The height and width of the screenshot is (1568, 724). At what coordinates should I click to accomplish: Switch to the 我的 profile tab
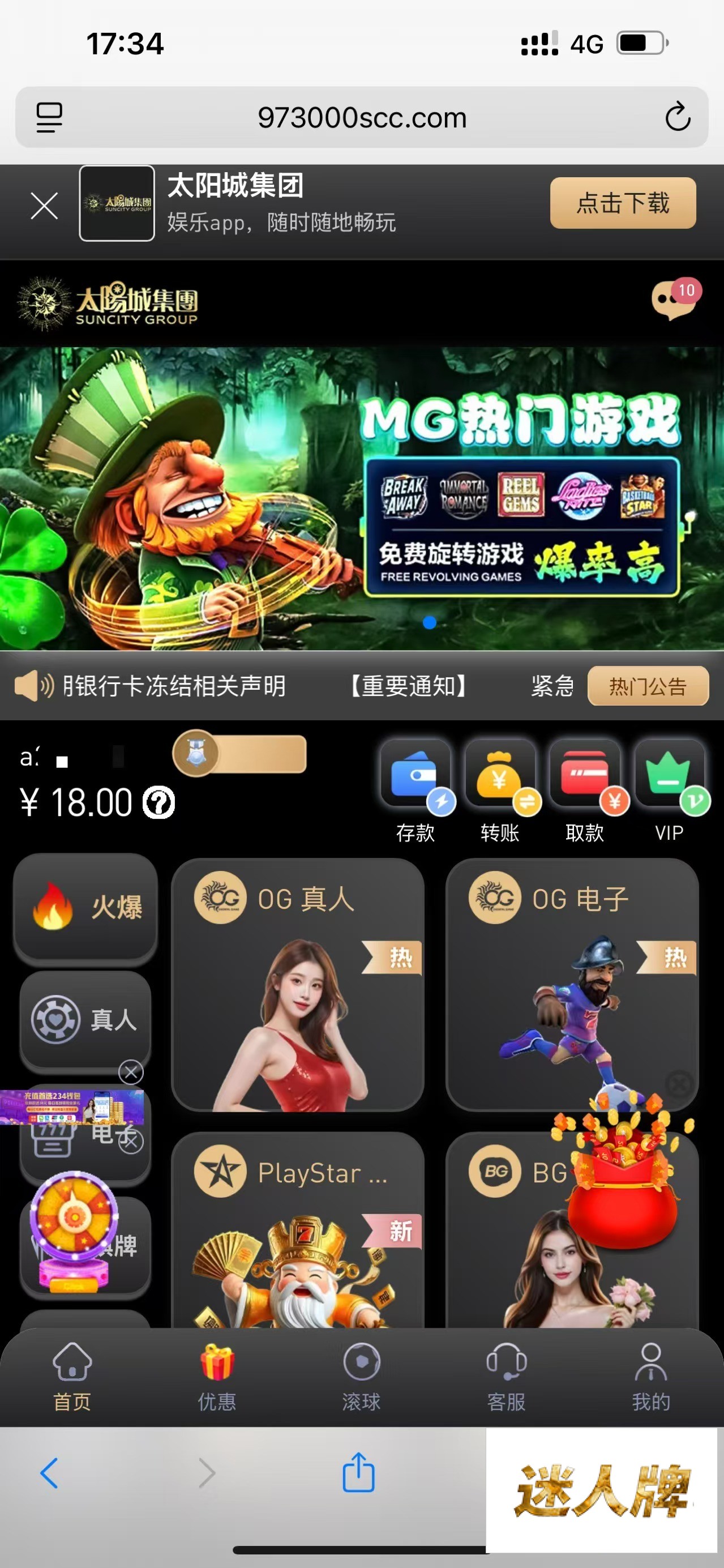pos(651,1377)
